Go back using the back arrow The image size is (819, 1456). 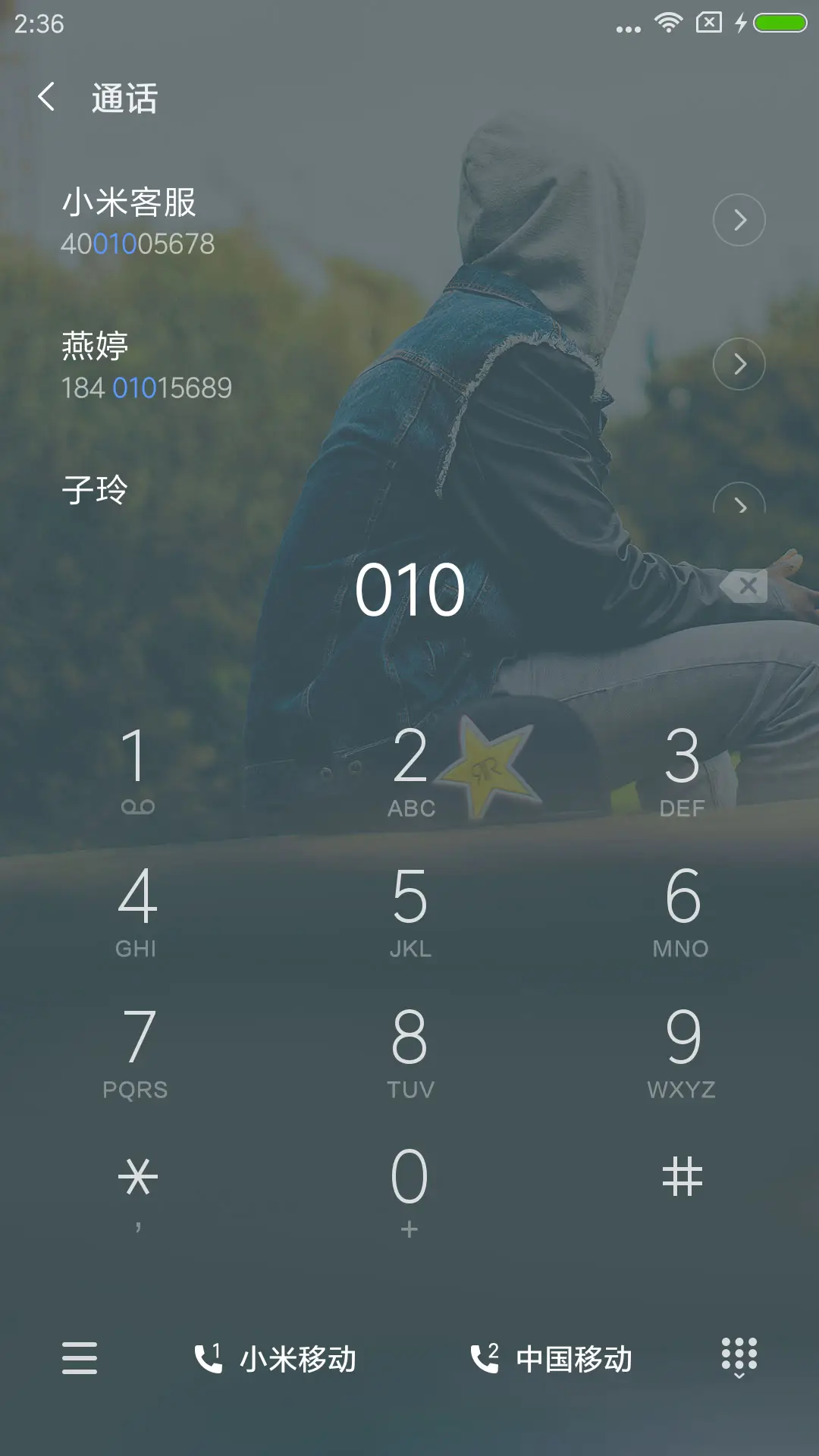point(48,99)
